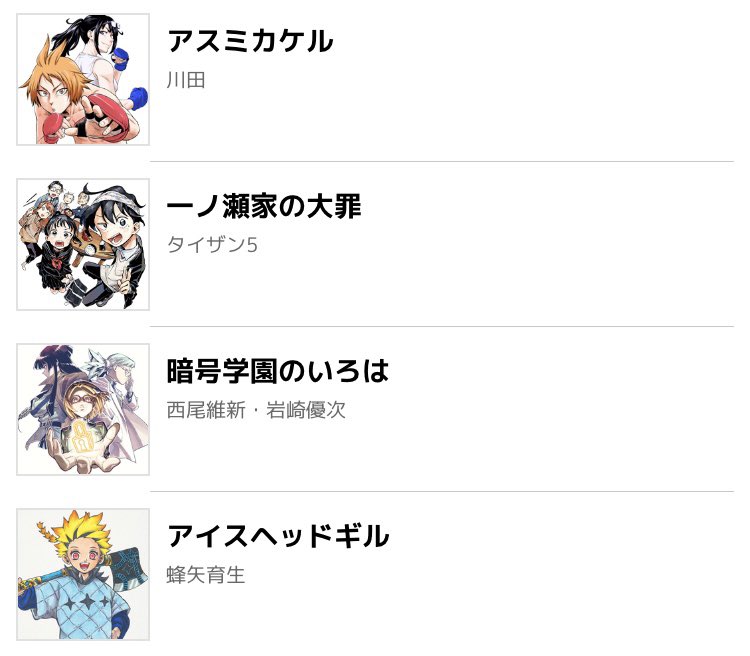Open 一ノ瀬家の大罪 by タイザン5
The image size is (750, 656).
pos(264,207)
